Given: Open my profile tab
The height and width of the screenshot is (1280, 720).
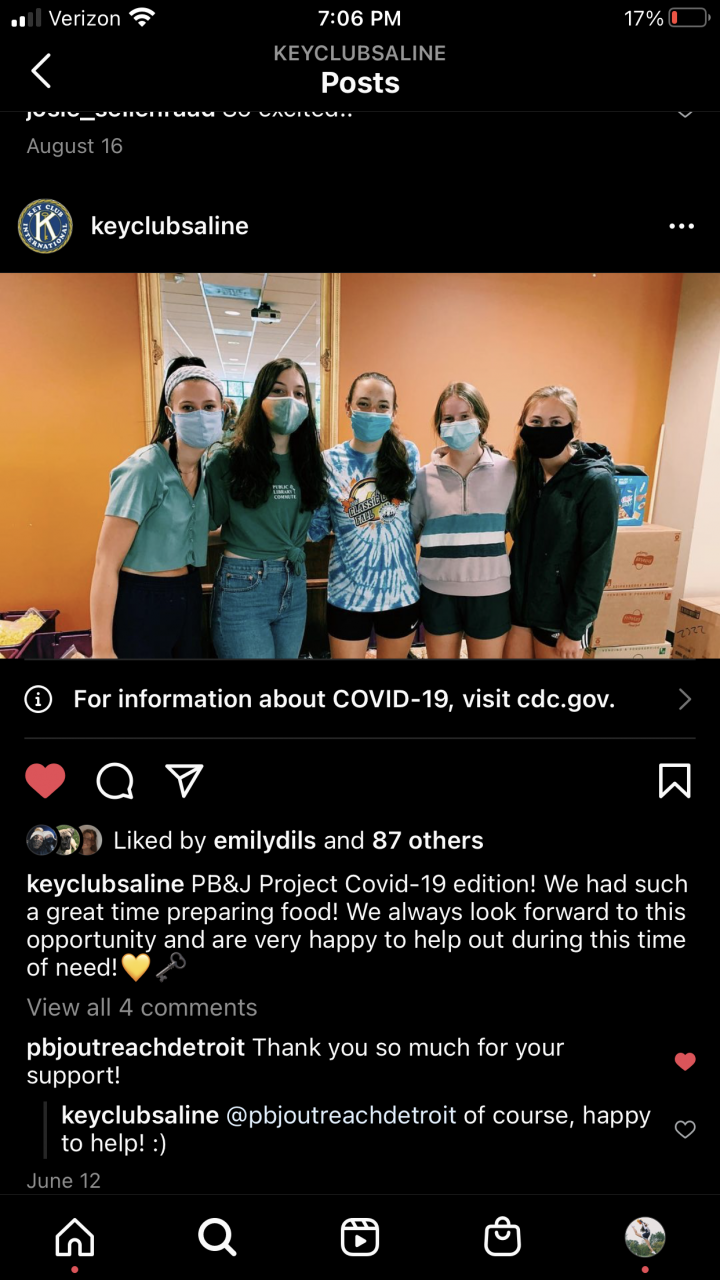Looking at the screenshot, I should click(645, 1238).
